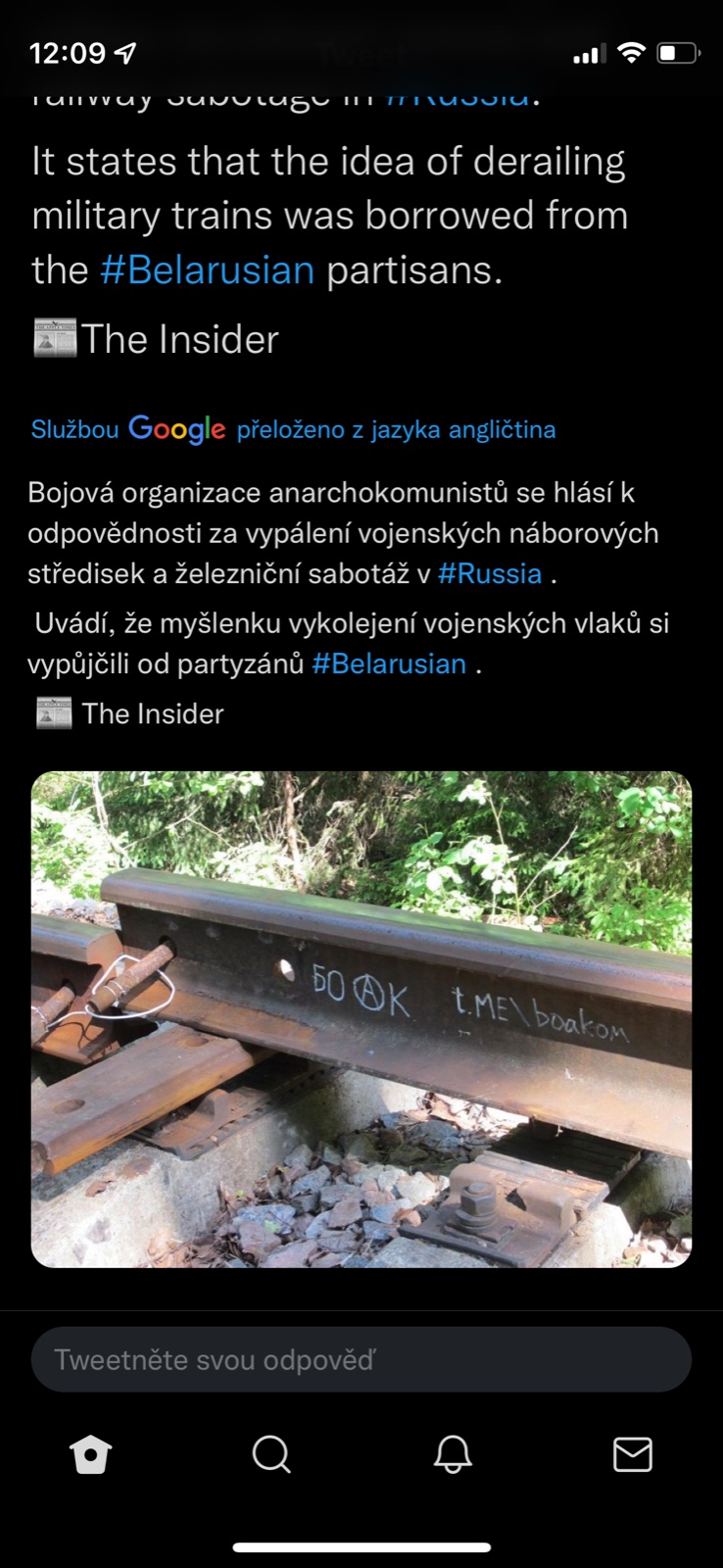Go to the Home timeline tab
Image resolution: width=723 pixels, height=1568 pixels.
coord(91,1455)
